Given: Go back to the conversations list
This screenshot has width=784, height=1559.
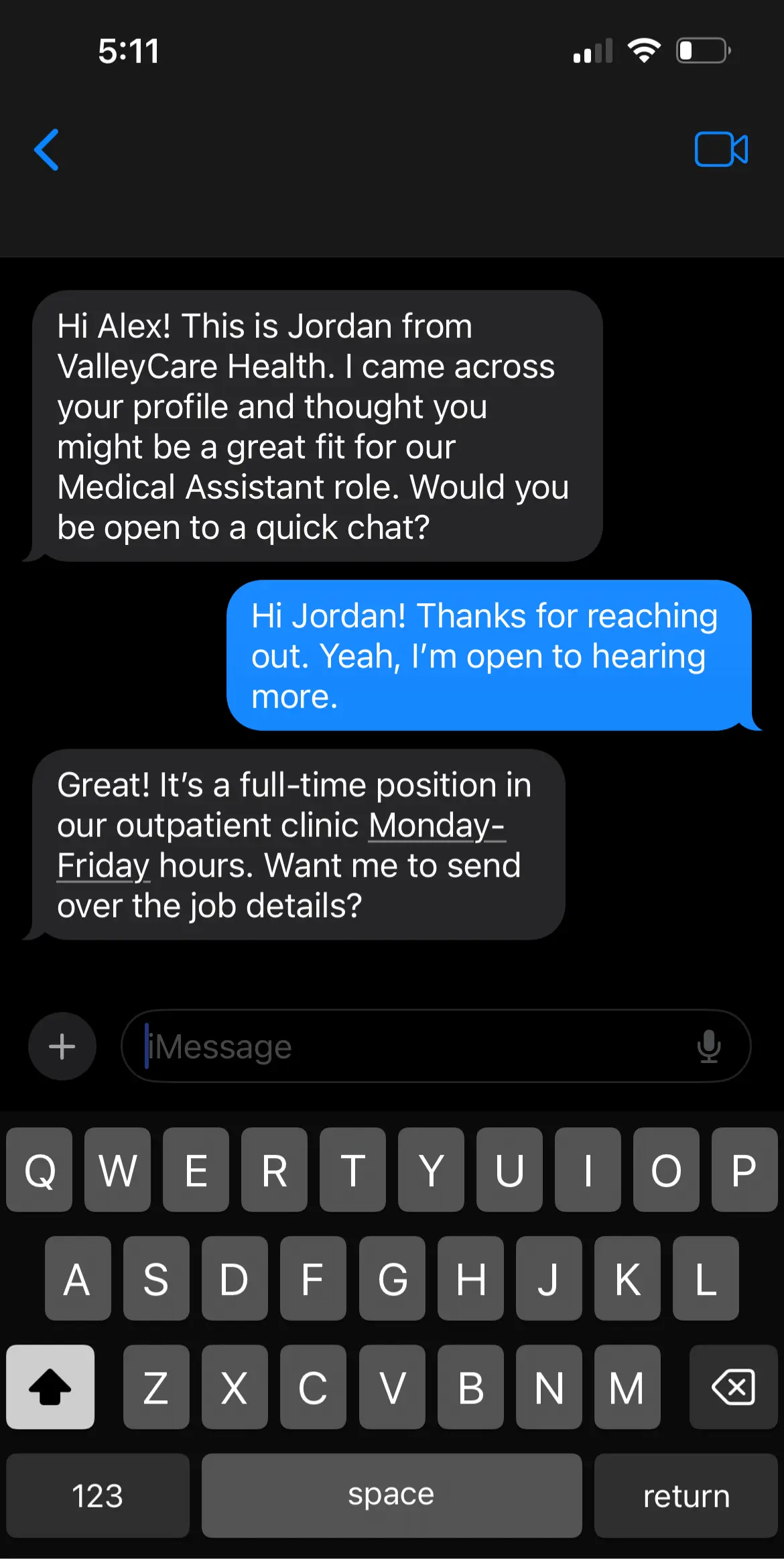Looking at the screenshot, I should [x=47, y=149].
